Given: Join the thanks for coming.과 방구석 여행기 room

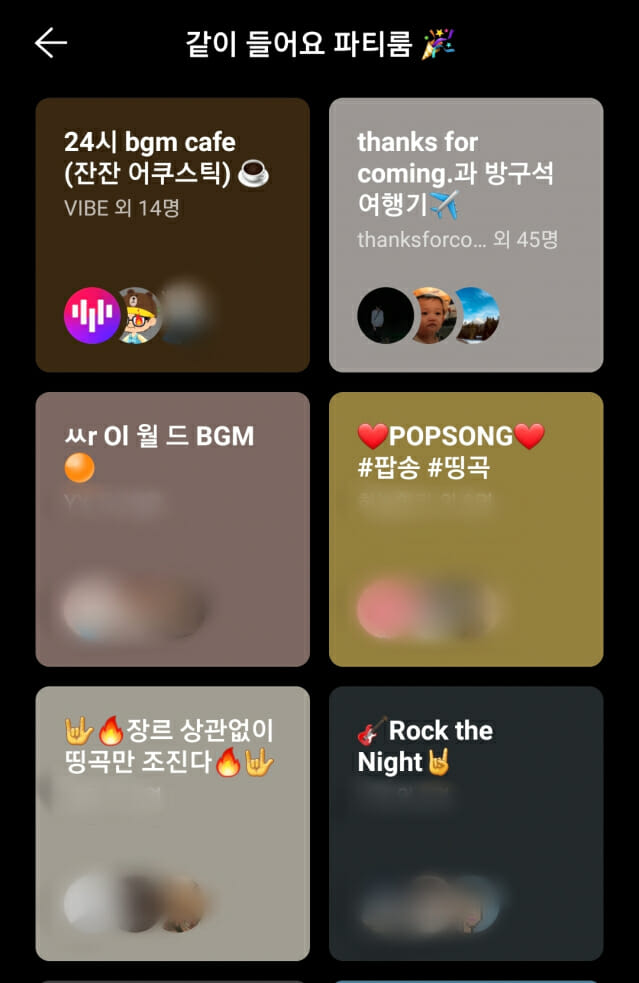Looking at the screenshot, I should pos(466,235).
